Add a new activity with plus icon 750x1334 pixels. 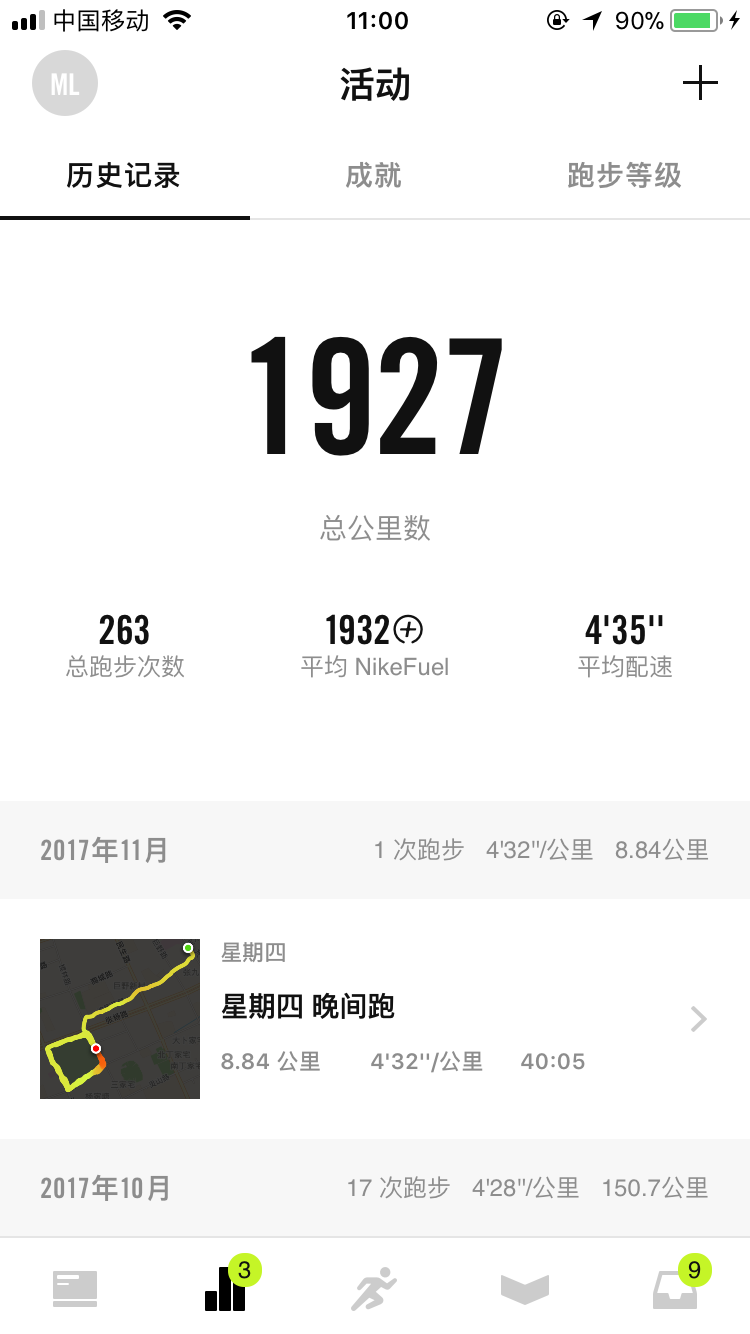[700, 83]
